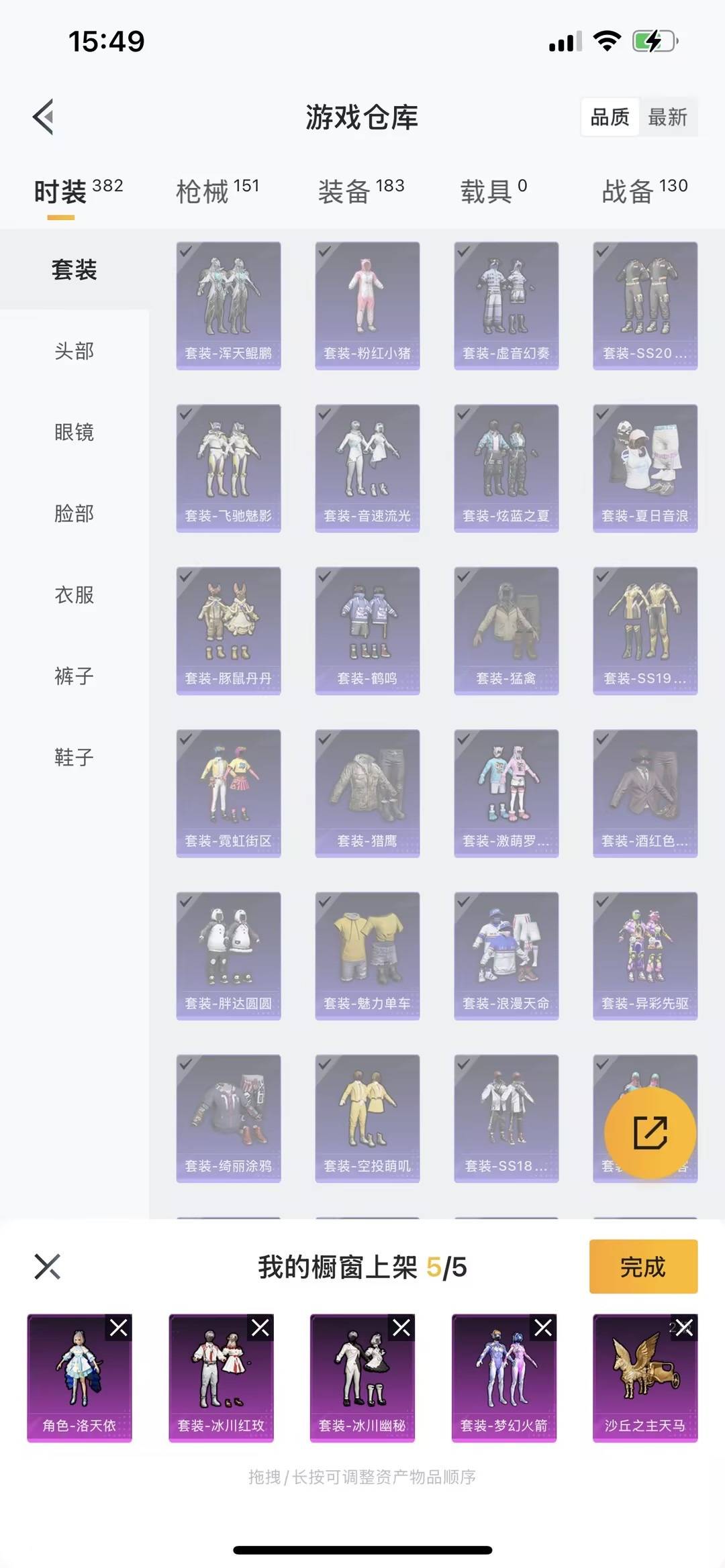Viewport: 725px width, 1568px height.
Task: Select the 套装-霓虹街区 item
Action: 228,793
